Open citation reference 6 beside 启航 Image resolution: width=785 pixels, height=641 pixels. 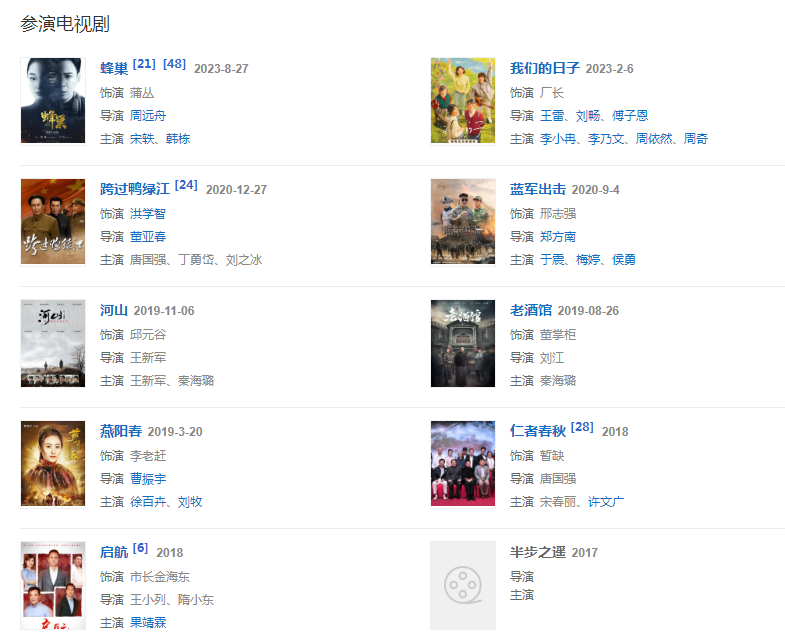[140, 548]
